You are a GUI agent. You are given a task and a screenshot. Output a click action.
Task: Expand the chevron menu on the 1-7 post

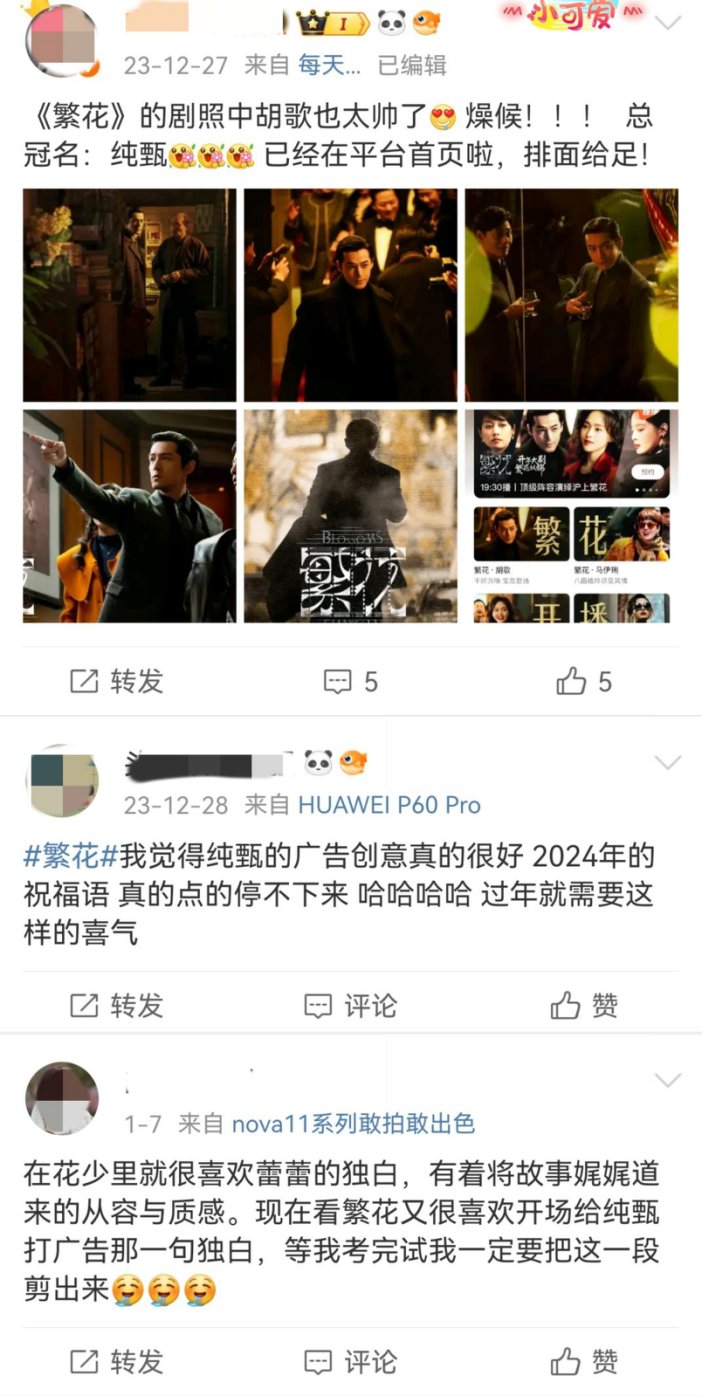(x=667, y=1080)
